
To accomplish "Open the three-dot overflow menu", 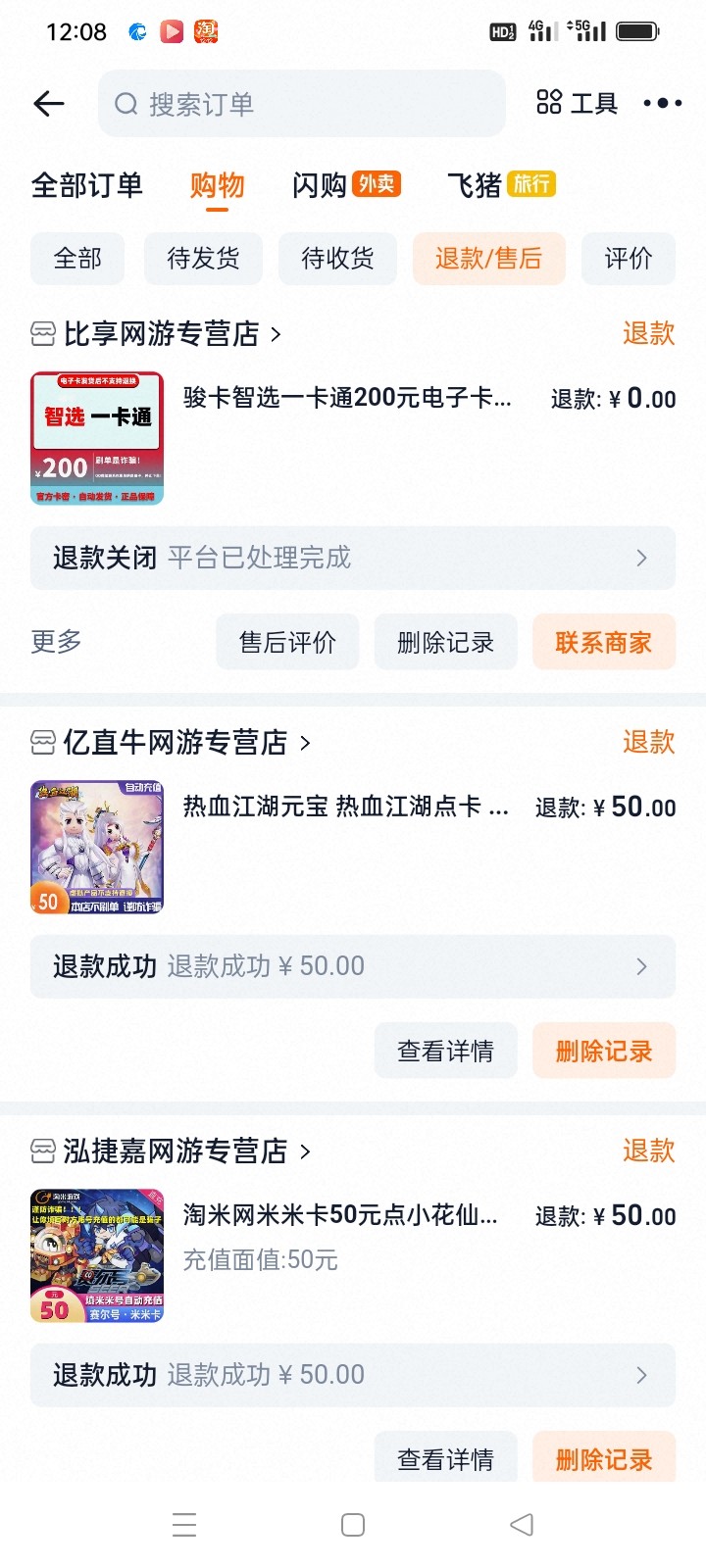I will 662,103.
